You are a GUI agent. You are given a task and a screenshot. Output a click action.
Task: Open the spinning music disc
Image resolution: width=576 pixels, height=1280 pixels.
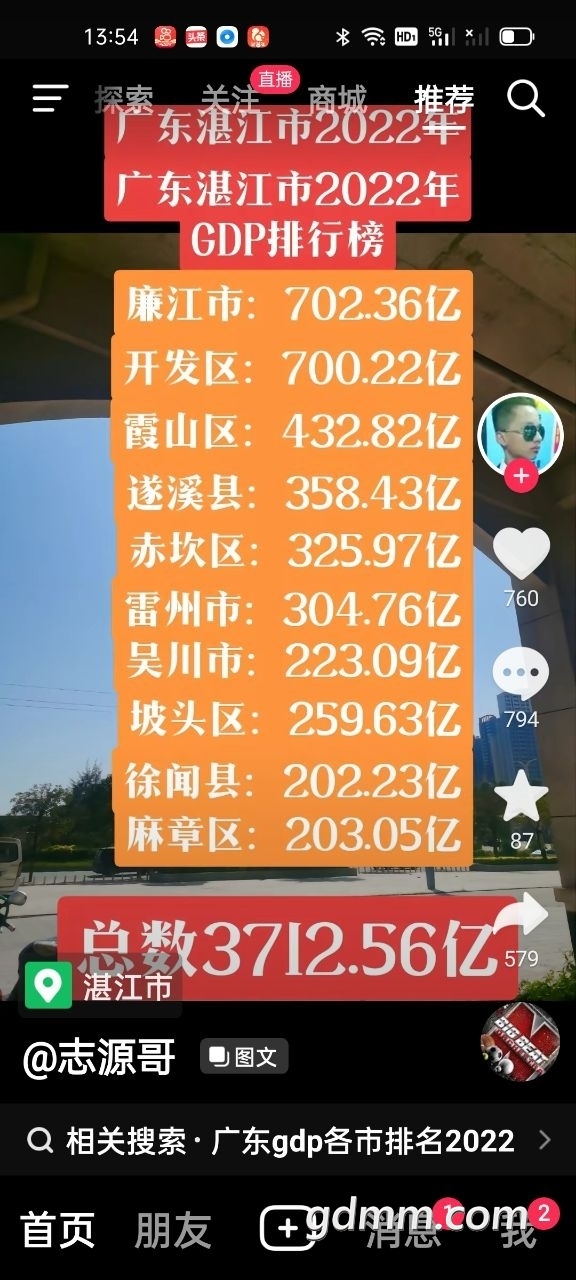pos(520,1042)
